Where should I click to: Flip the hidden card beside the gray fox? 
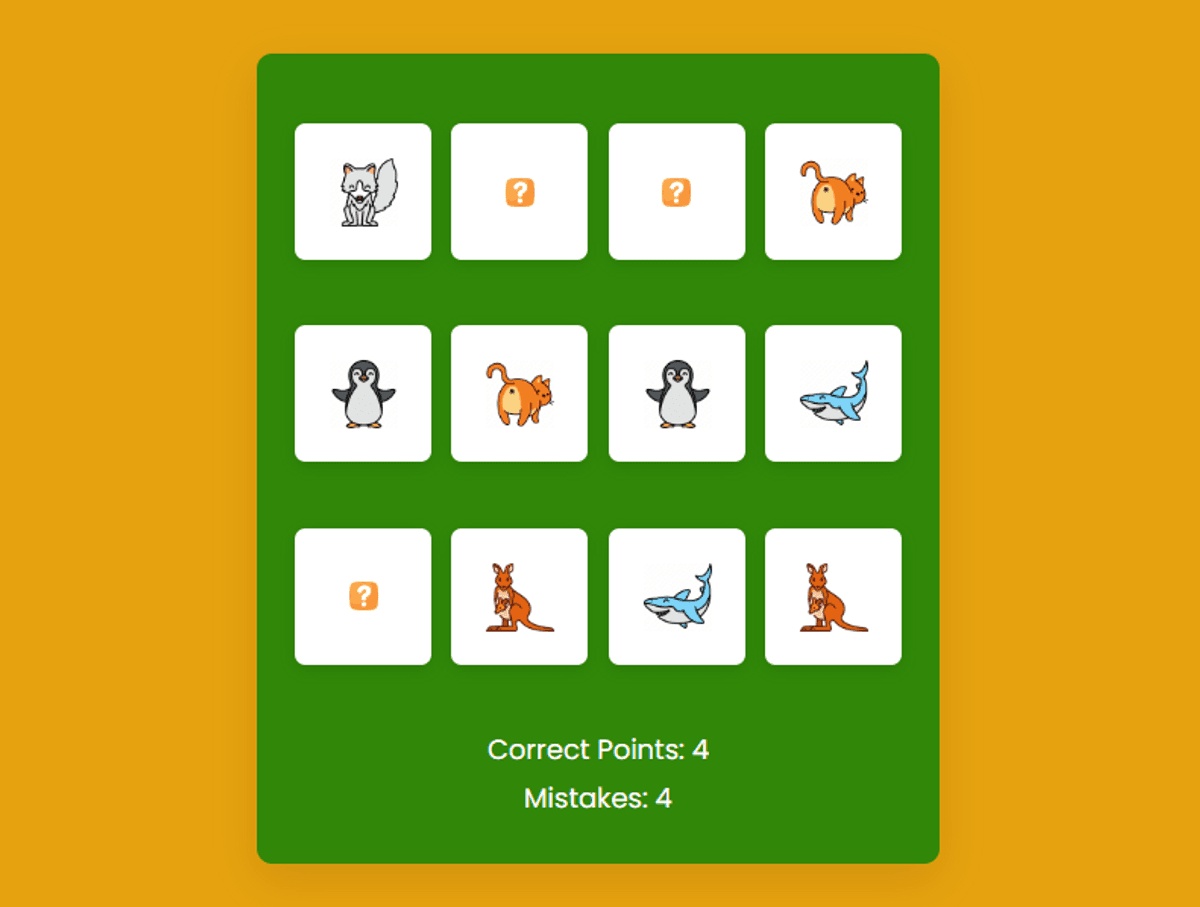coord(519,192)
